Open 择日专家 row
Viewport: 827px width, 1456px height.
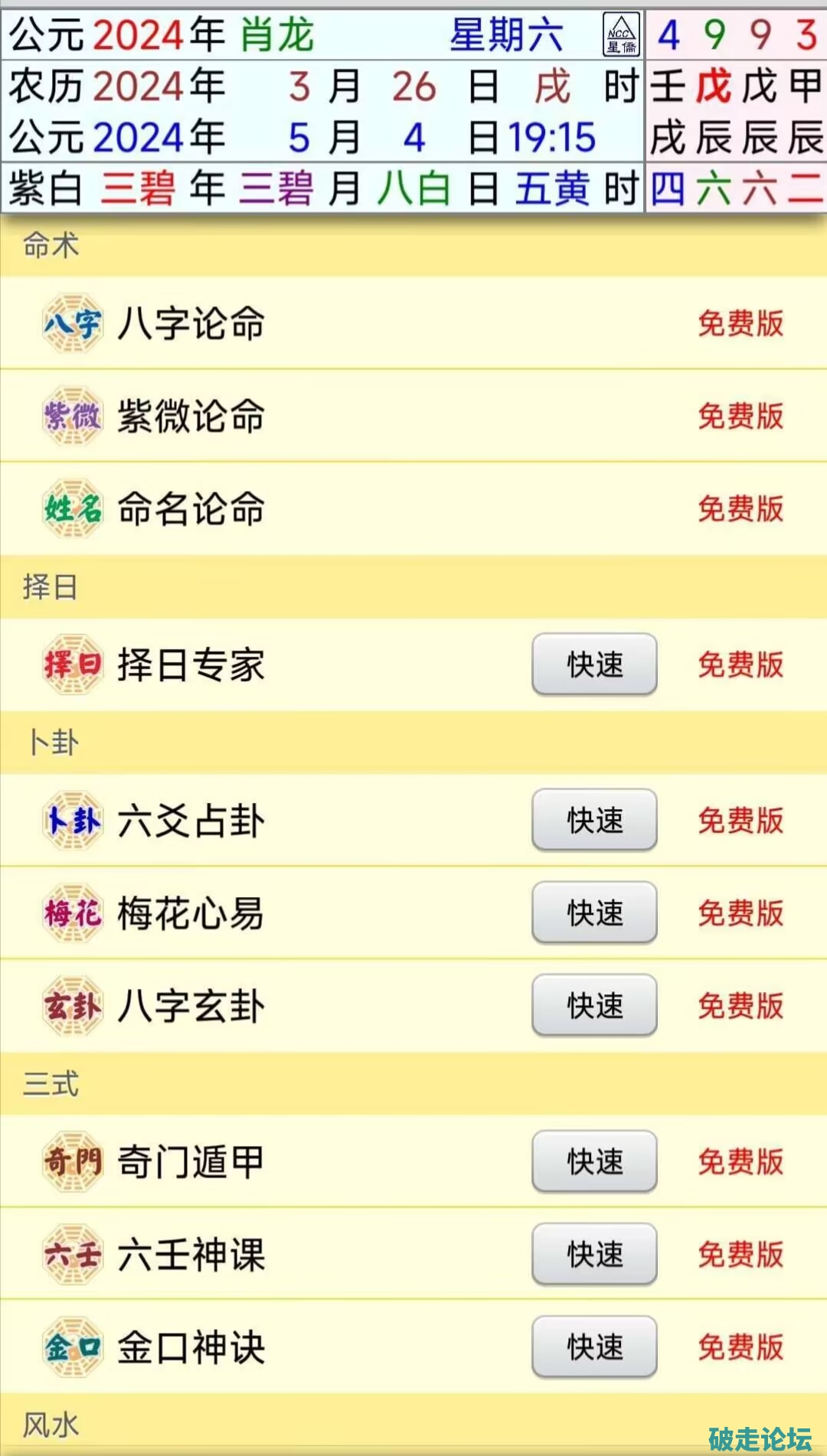pyautogui.click(x=191, y=664)
